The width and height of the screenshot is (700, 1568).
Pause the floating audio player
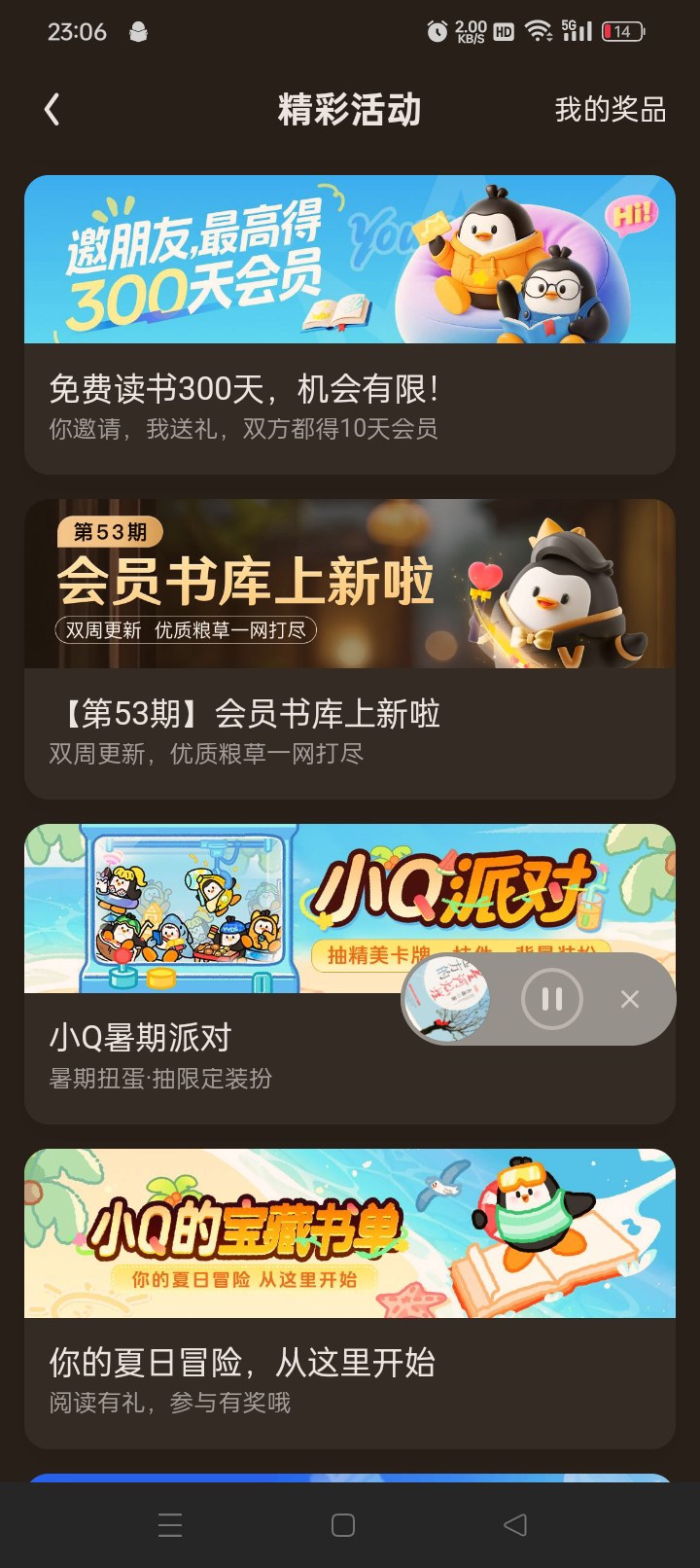click(551, 999)
